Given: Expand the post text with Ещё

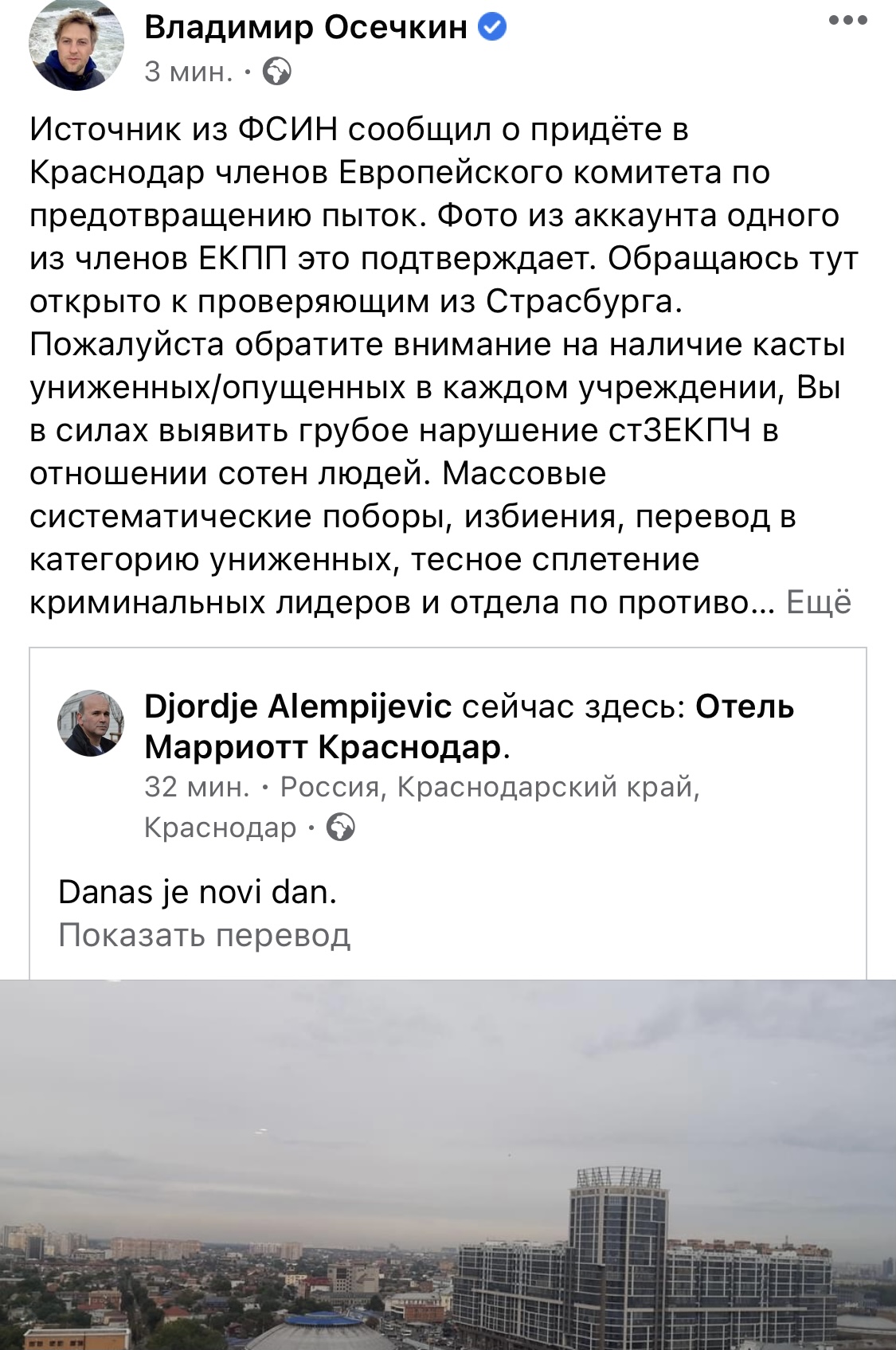Looking at the screenshot, I should [819, 602].
